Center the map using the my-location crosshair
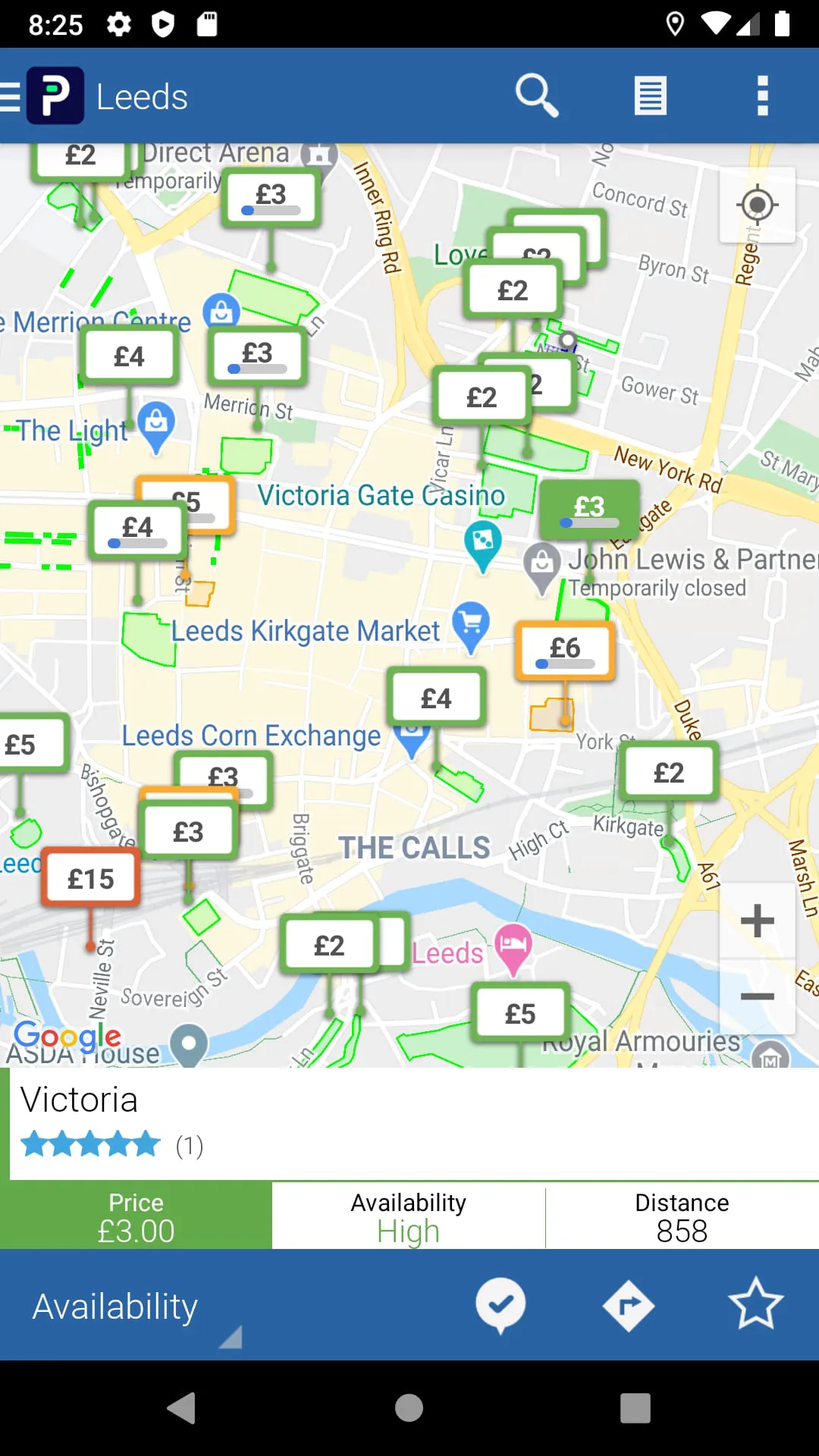The image size is (819, 1456). 756,204
